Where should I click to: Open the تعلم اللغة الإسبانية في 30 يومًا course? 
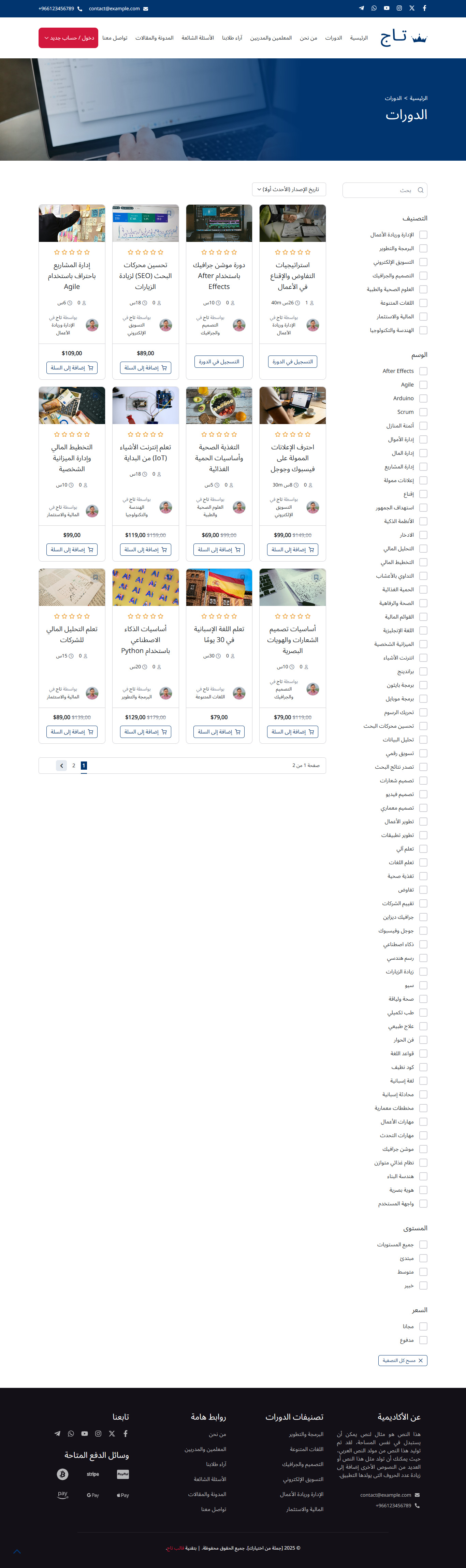tap(219, 634)
